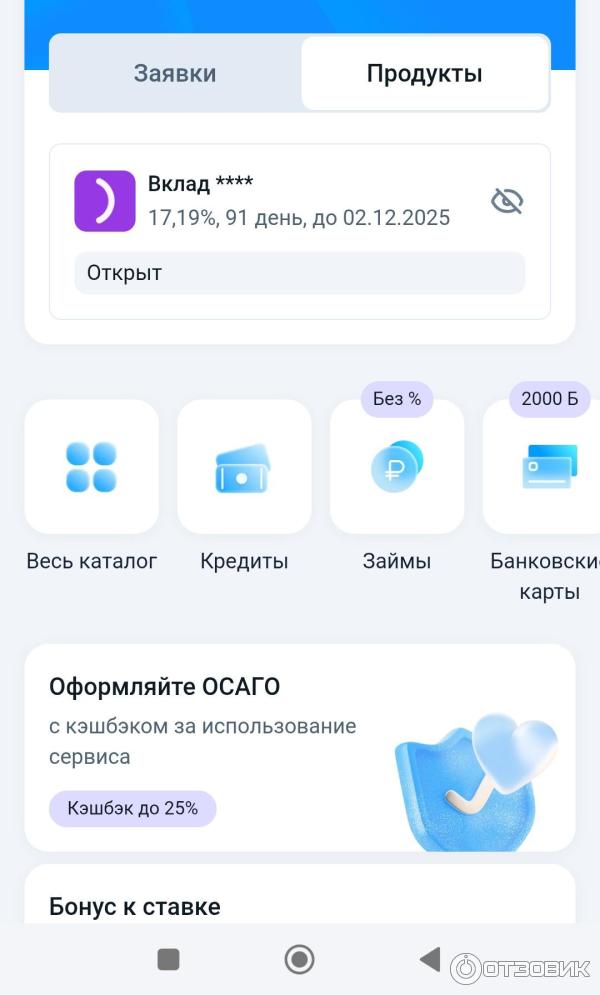600x995 pixels.
Task: Go back with system back button
Action: pos(429,959)
